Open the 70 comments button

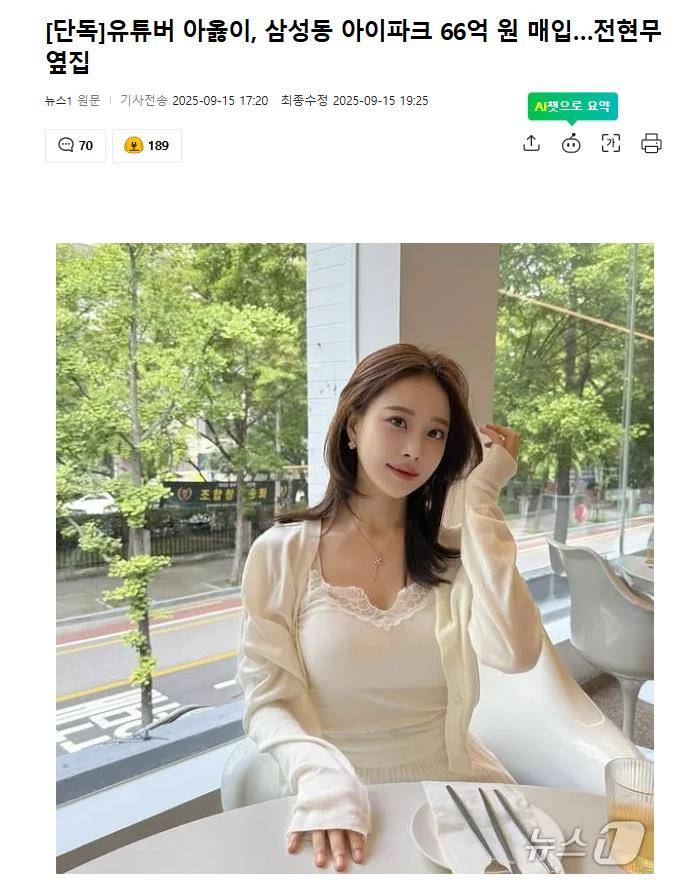[75, 146]
